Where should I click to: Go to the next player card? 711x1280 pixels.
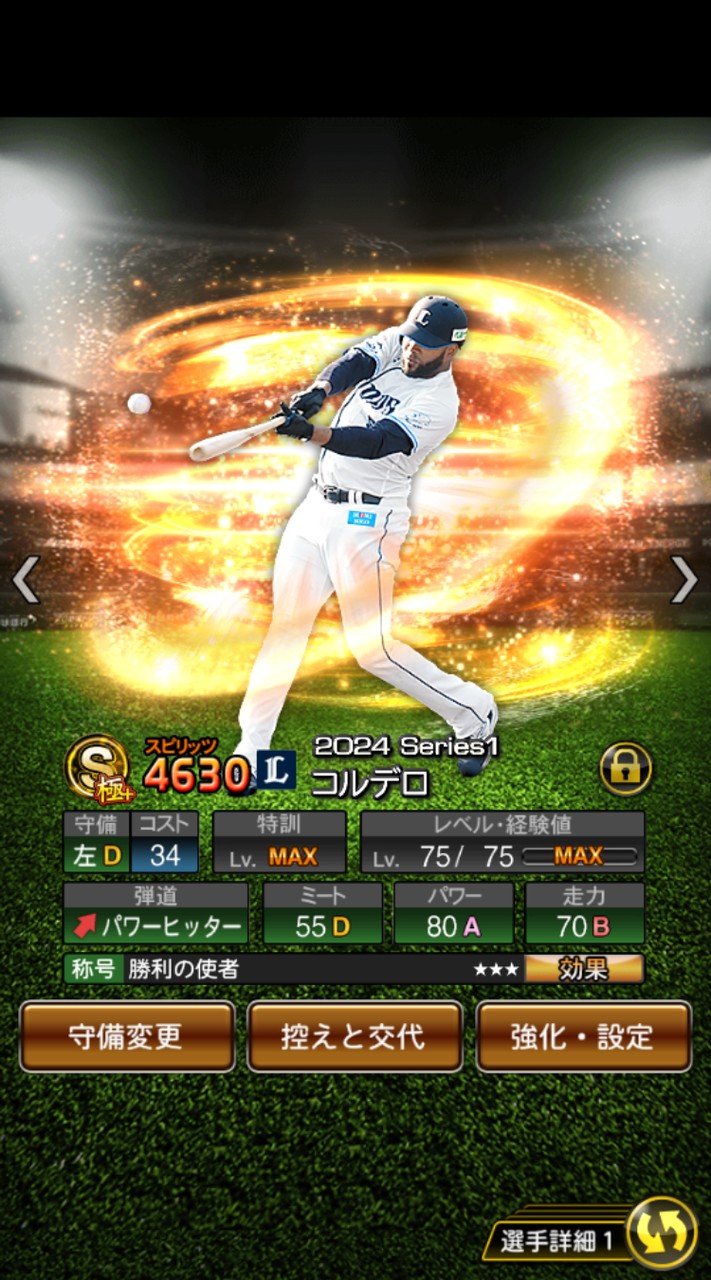[684, 579]
